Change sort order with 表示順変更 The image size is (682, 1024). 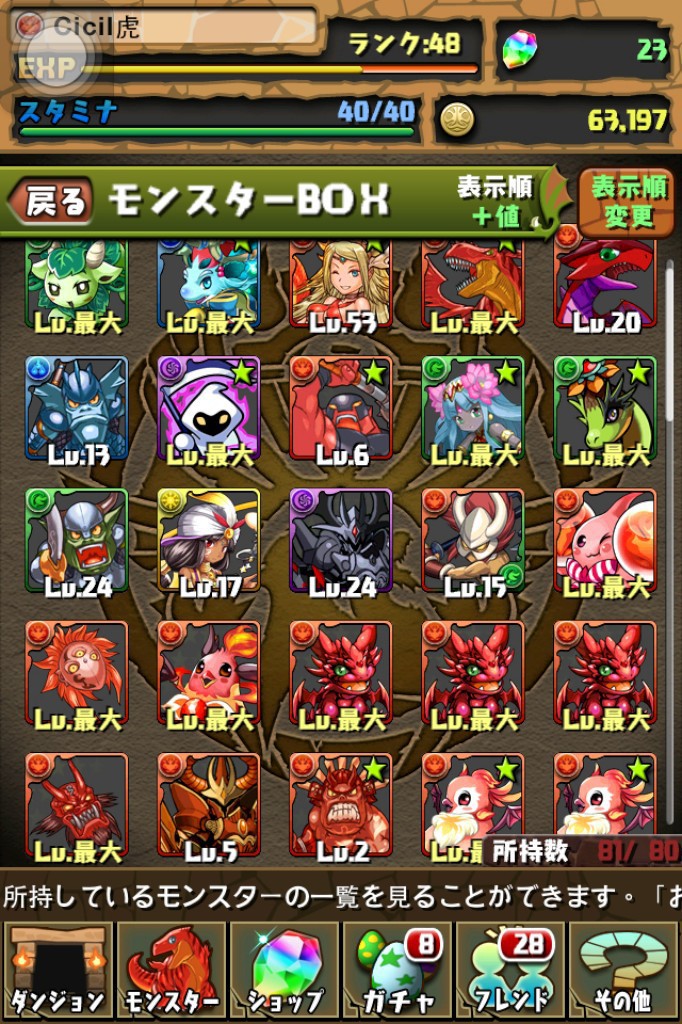[628, 202]
